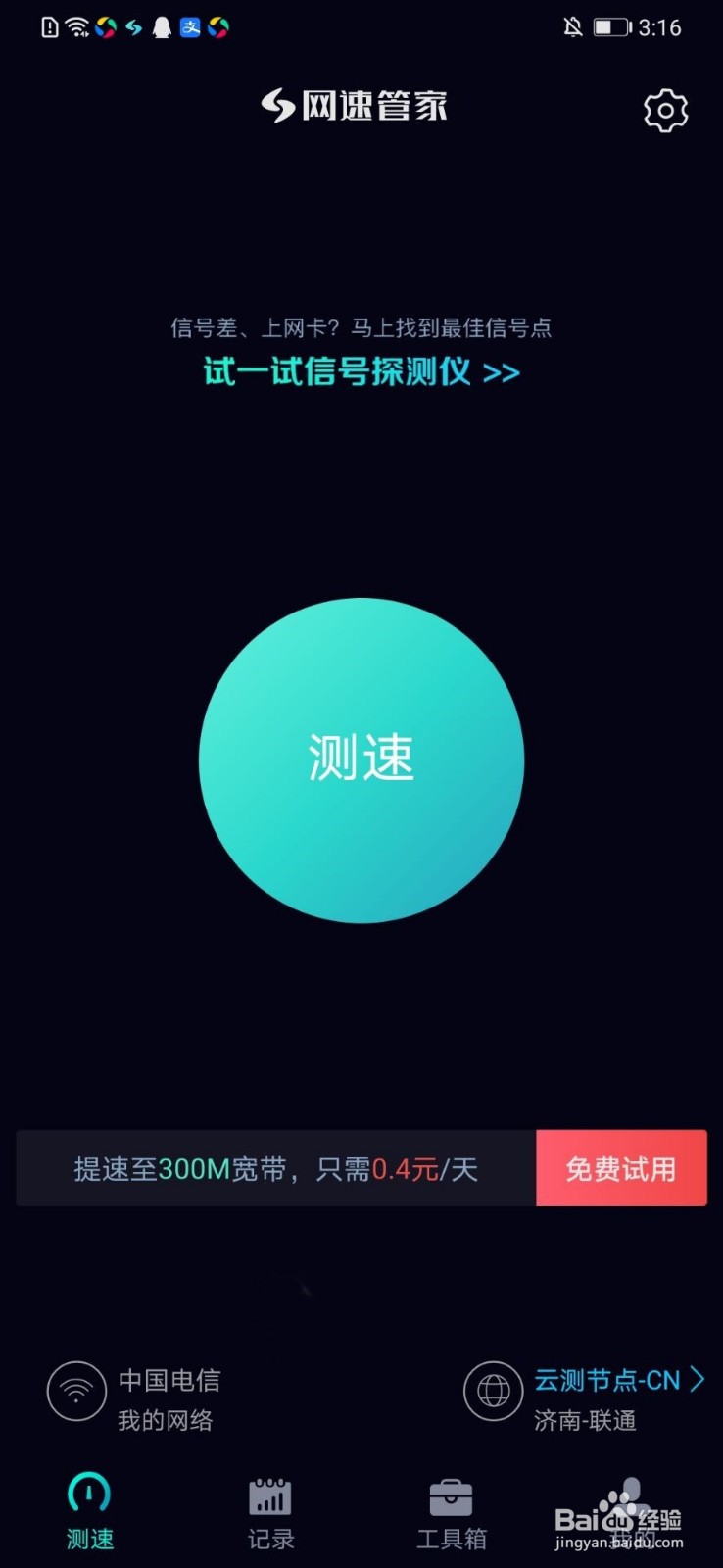This screenshot has width=723, height=1568.
Task: Click the WiFi icon beside 中国电信
Action: [x=75, y=1392]
